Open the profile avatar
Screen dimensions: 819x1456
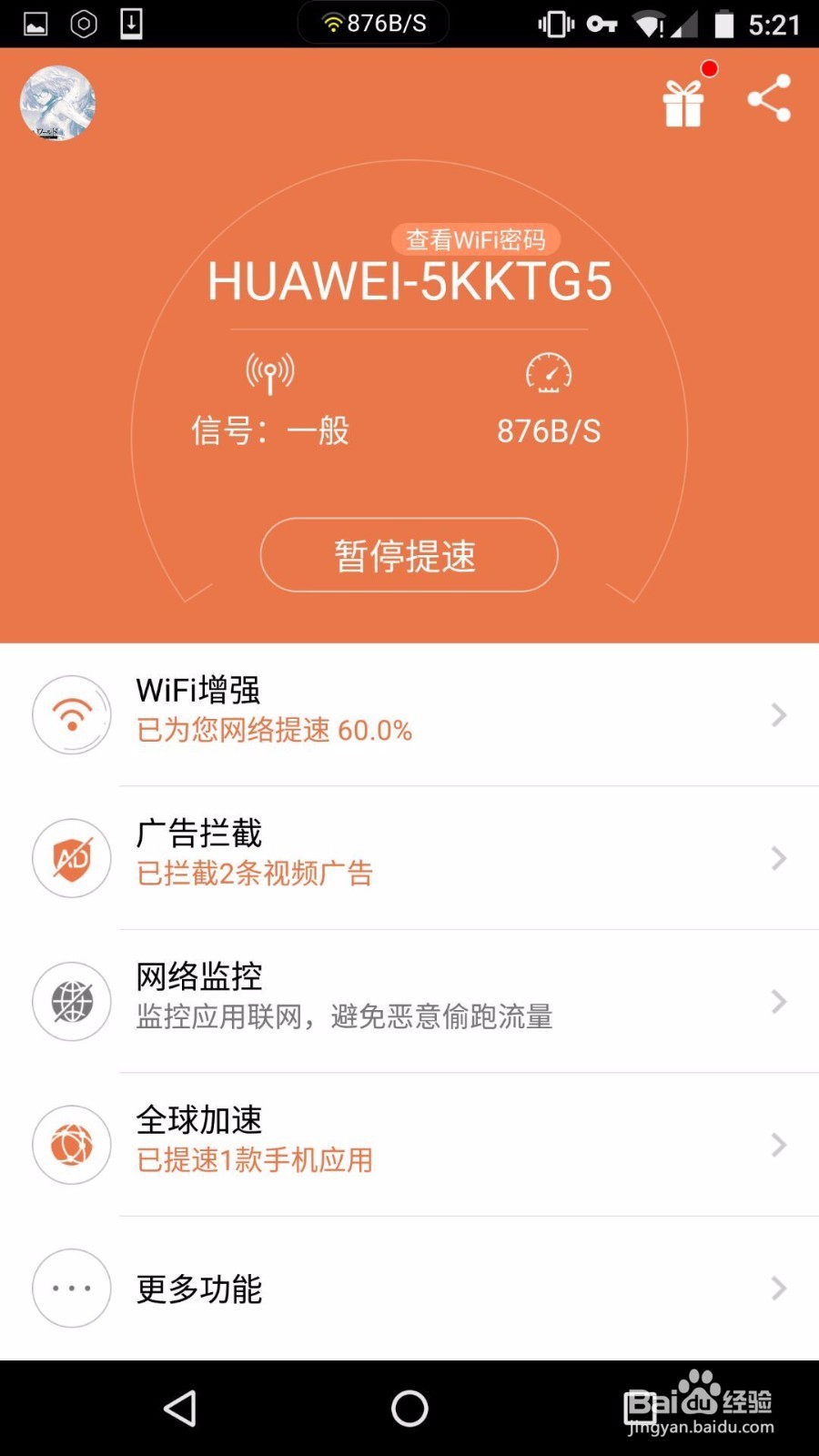click(57, 103)
